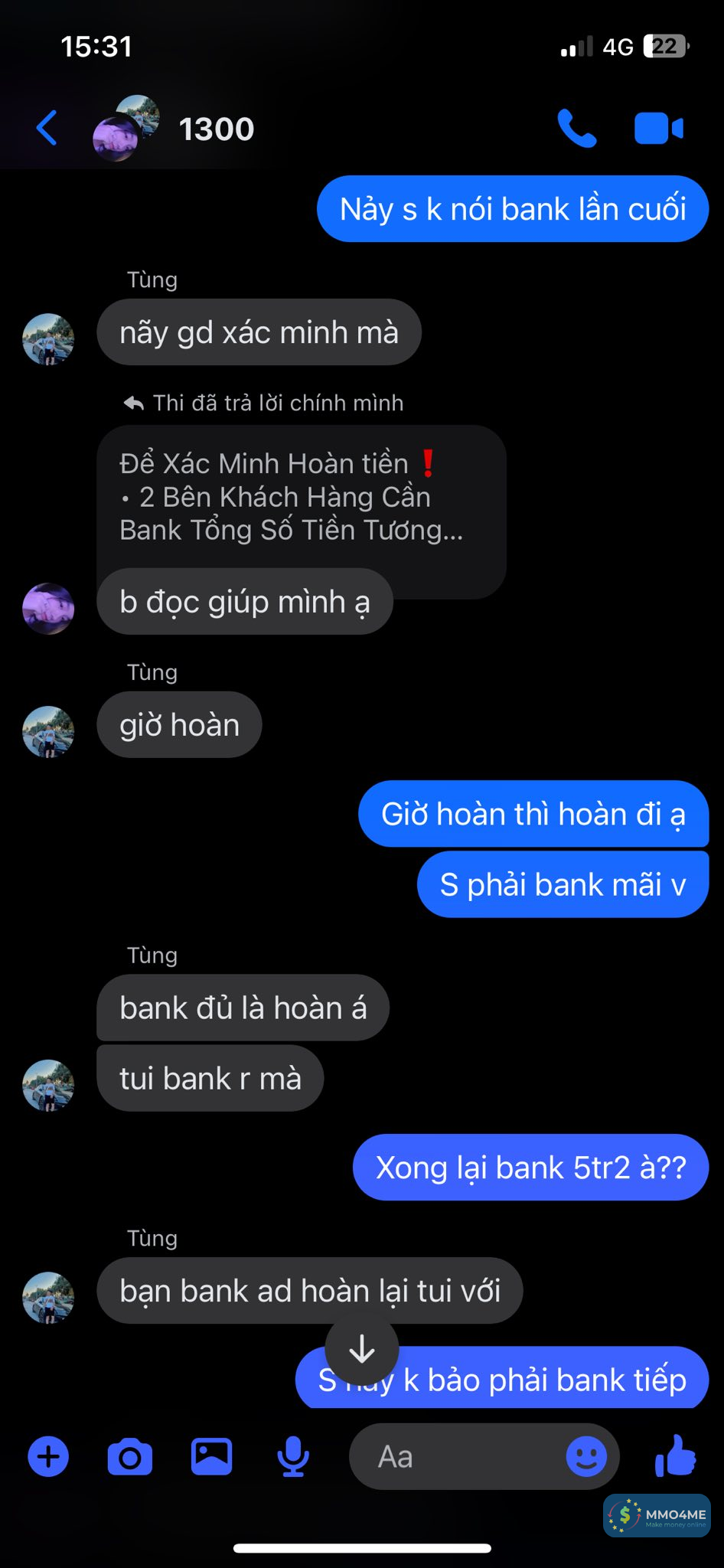Go back to the chat list
724x1568 pixels.
tap(47, 128)
